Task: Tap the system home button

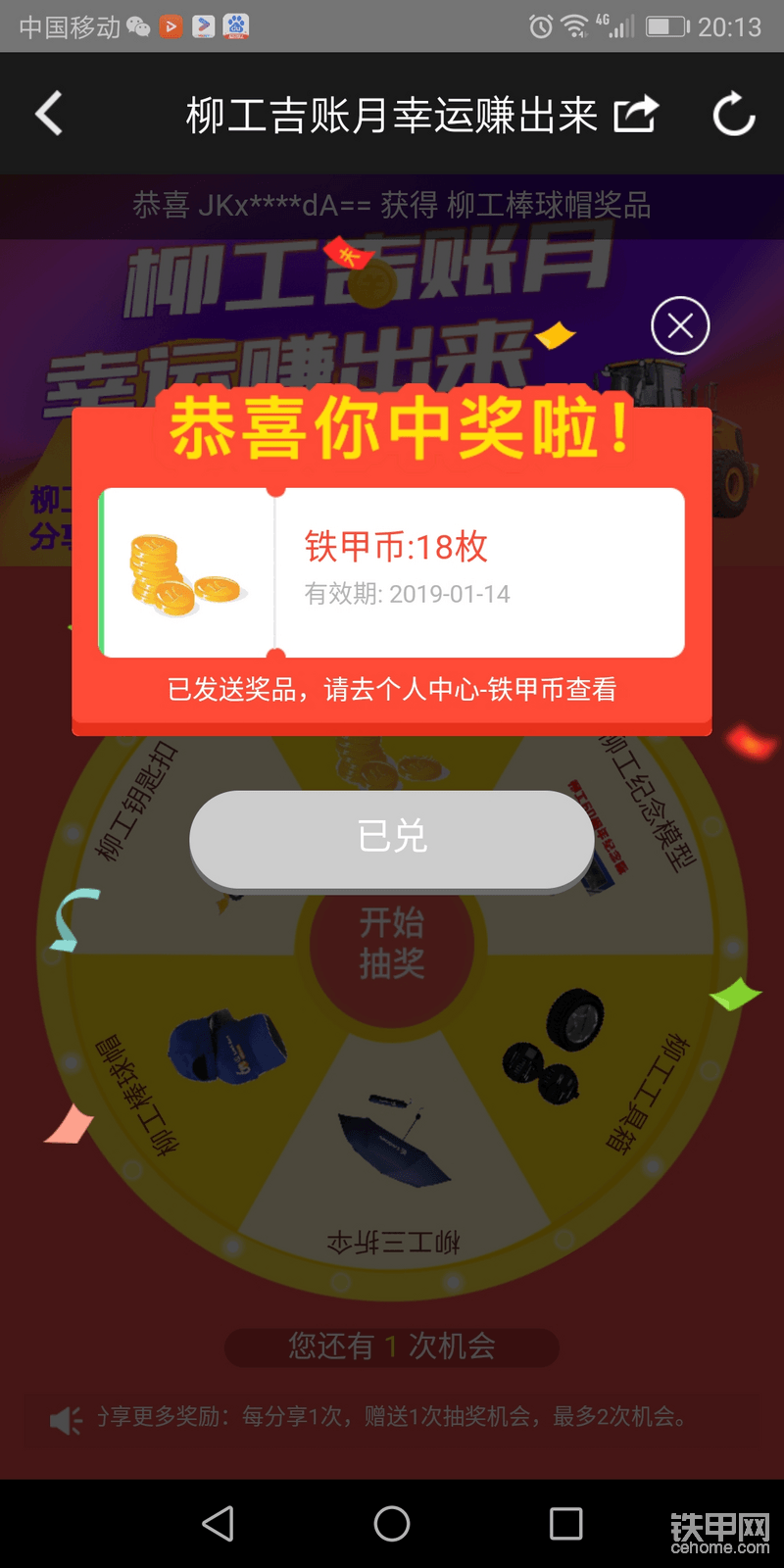Action: (x=392, y=1523)
